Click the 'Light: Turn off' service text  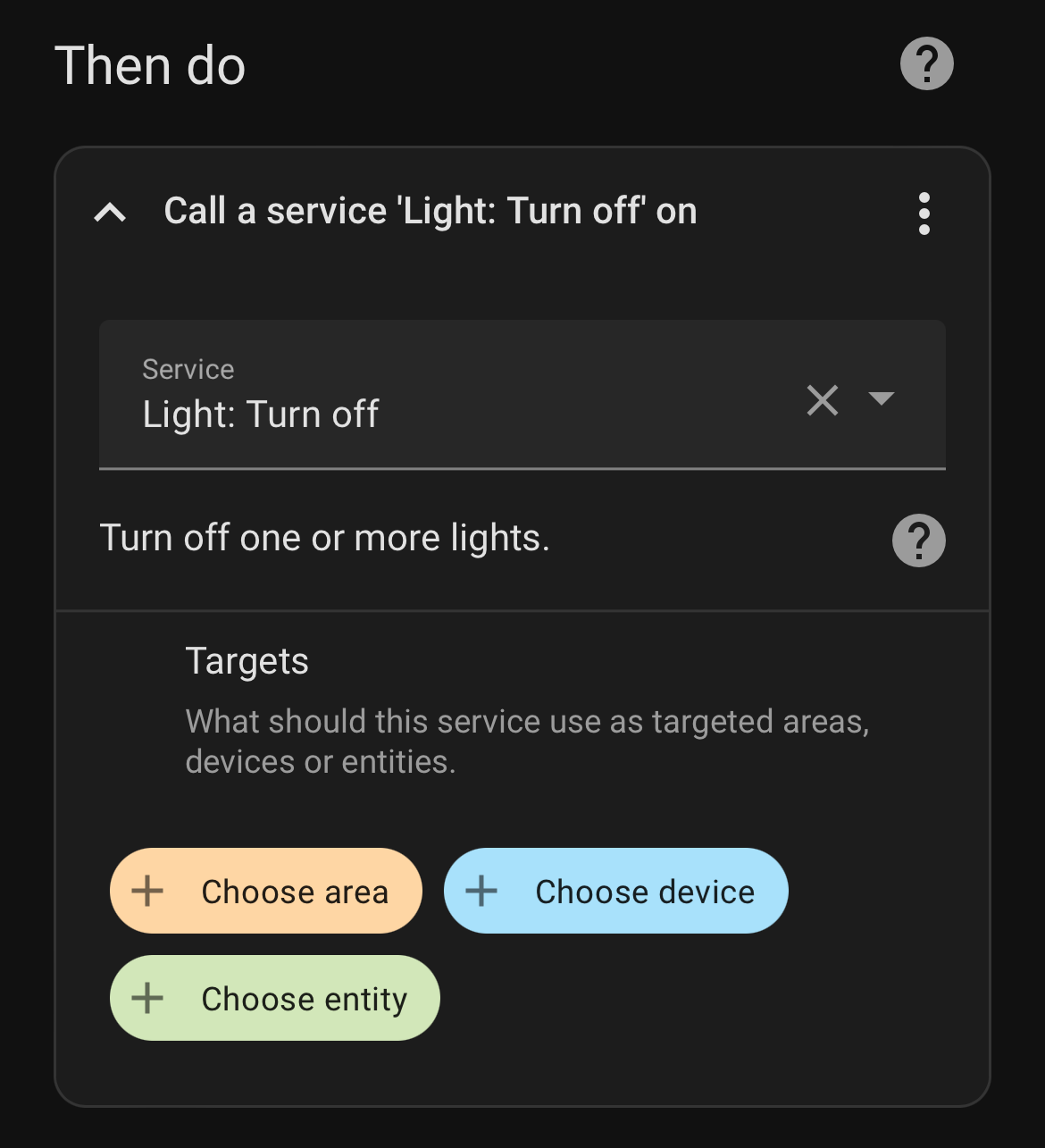click(261, 413)
